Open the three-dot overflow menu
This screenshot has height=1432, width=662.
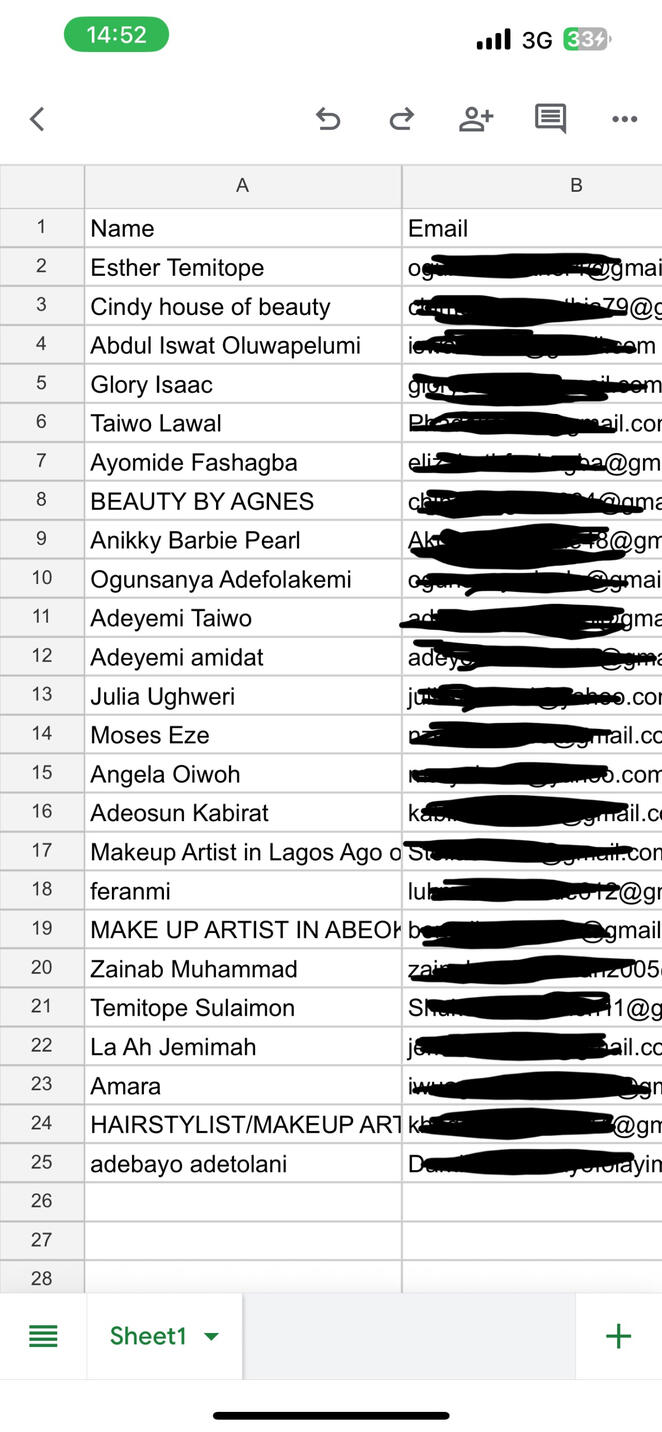tap(624, 119)
